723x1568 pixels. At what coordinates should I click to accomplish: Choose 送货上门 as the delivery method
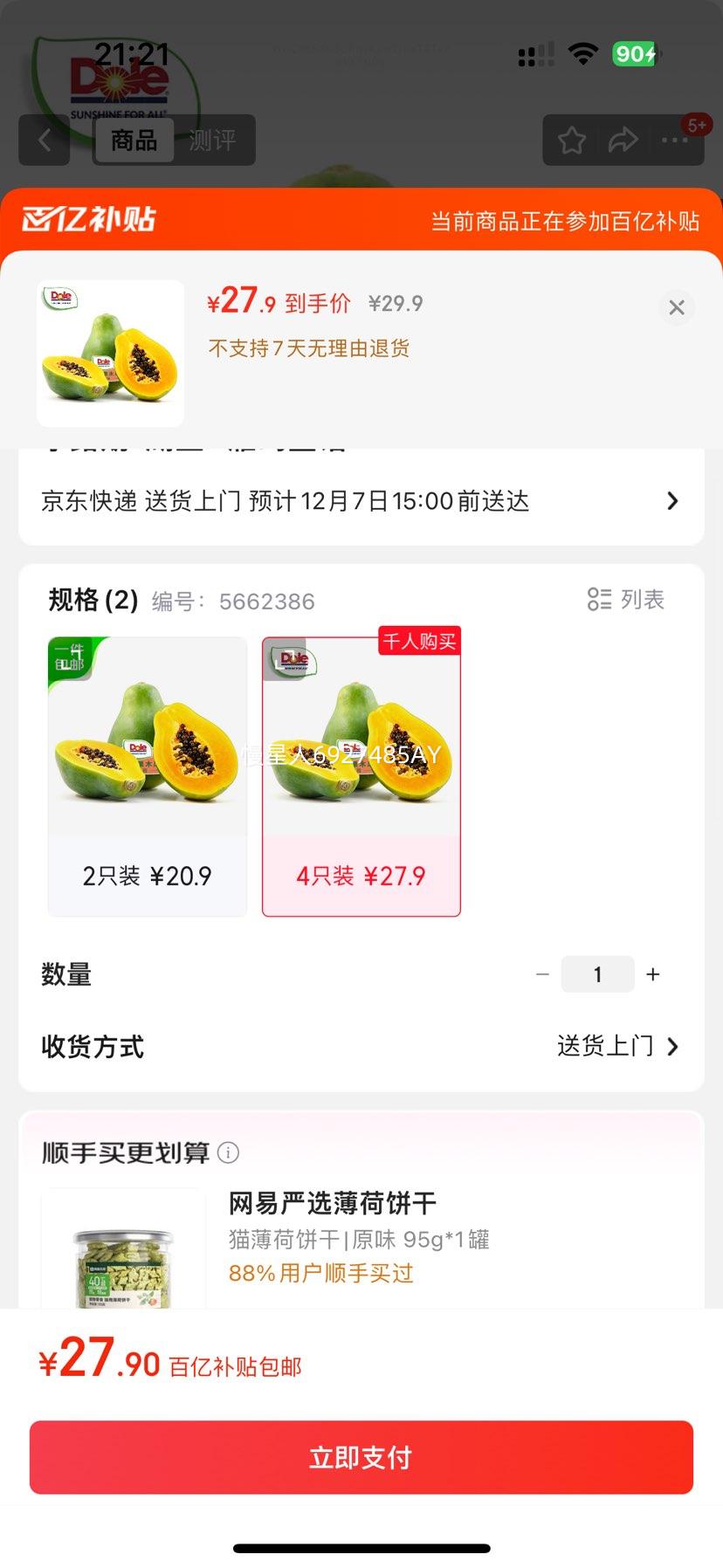click(x=604, y=1046)
